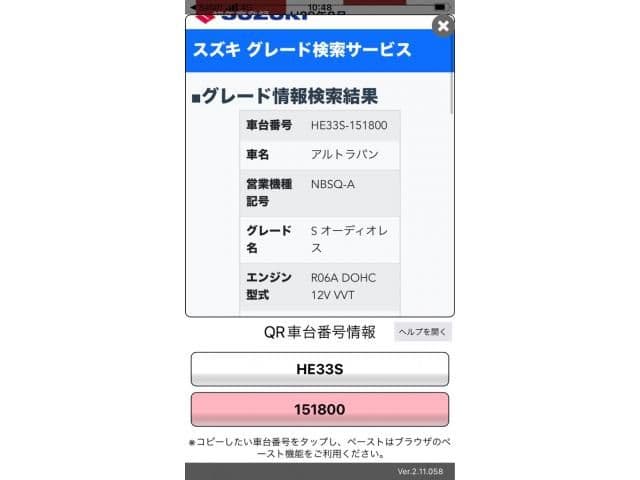
Task: Close the grade search results popup
Action: click(x=442, y=27)
